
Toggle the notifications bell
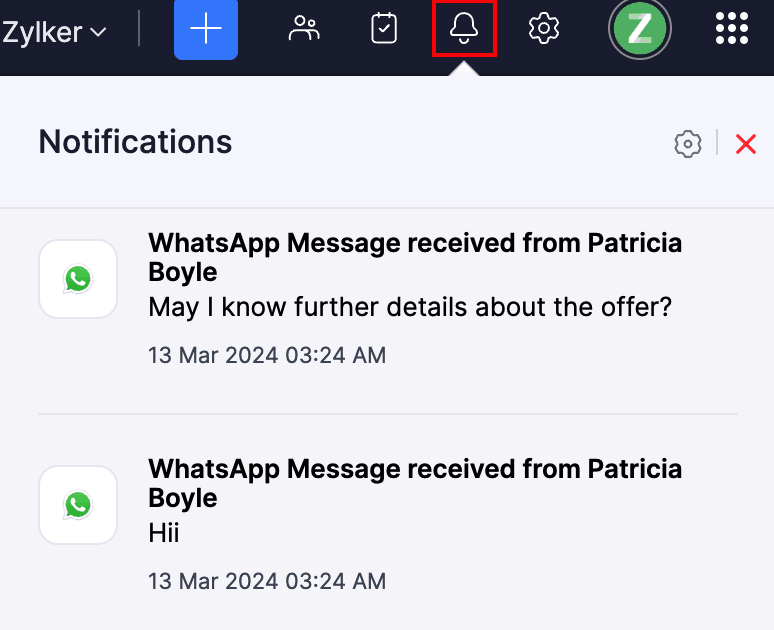[464, 29]
